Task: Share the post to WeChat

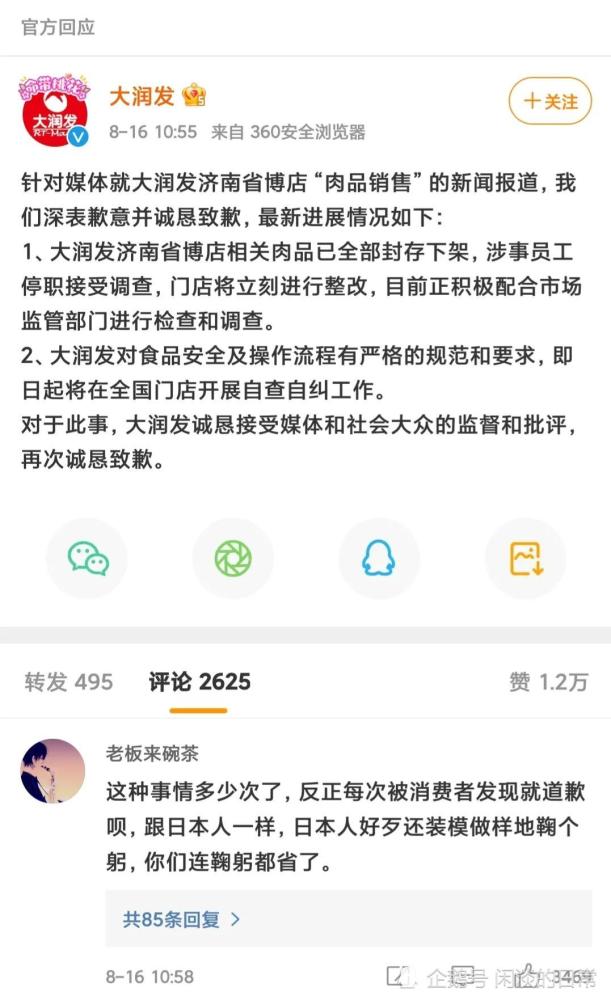Action: [x=88, y=558]
